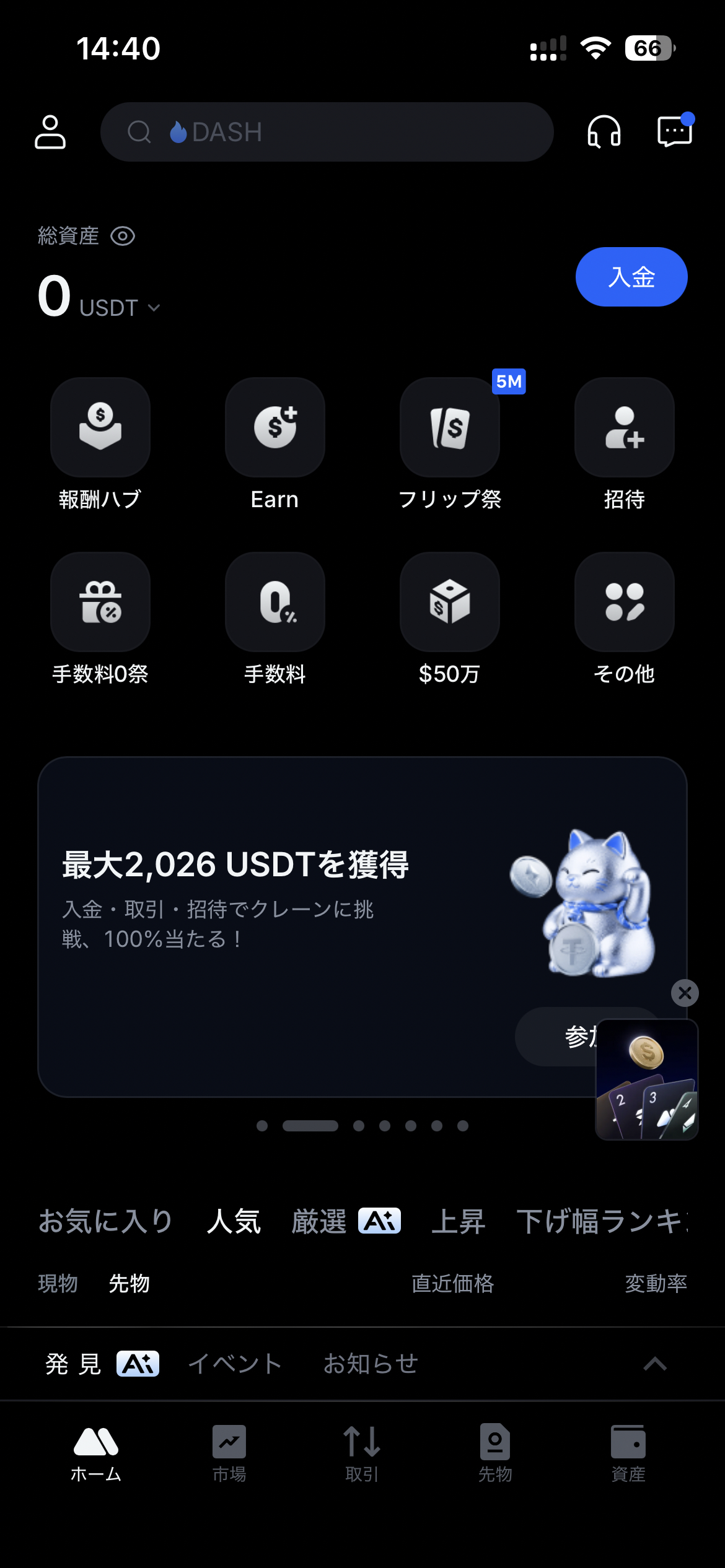Open その他 more options
Viewport: 725px width, 1568px height.
(624, 602)
